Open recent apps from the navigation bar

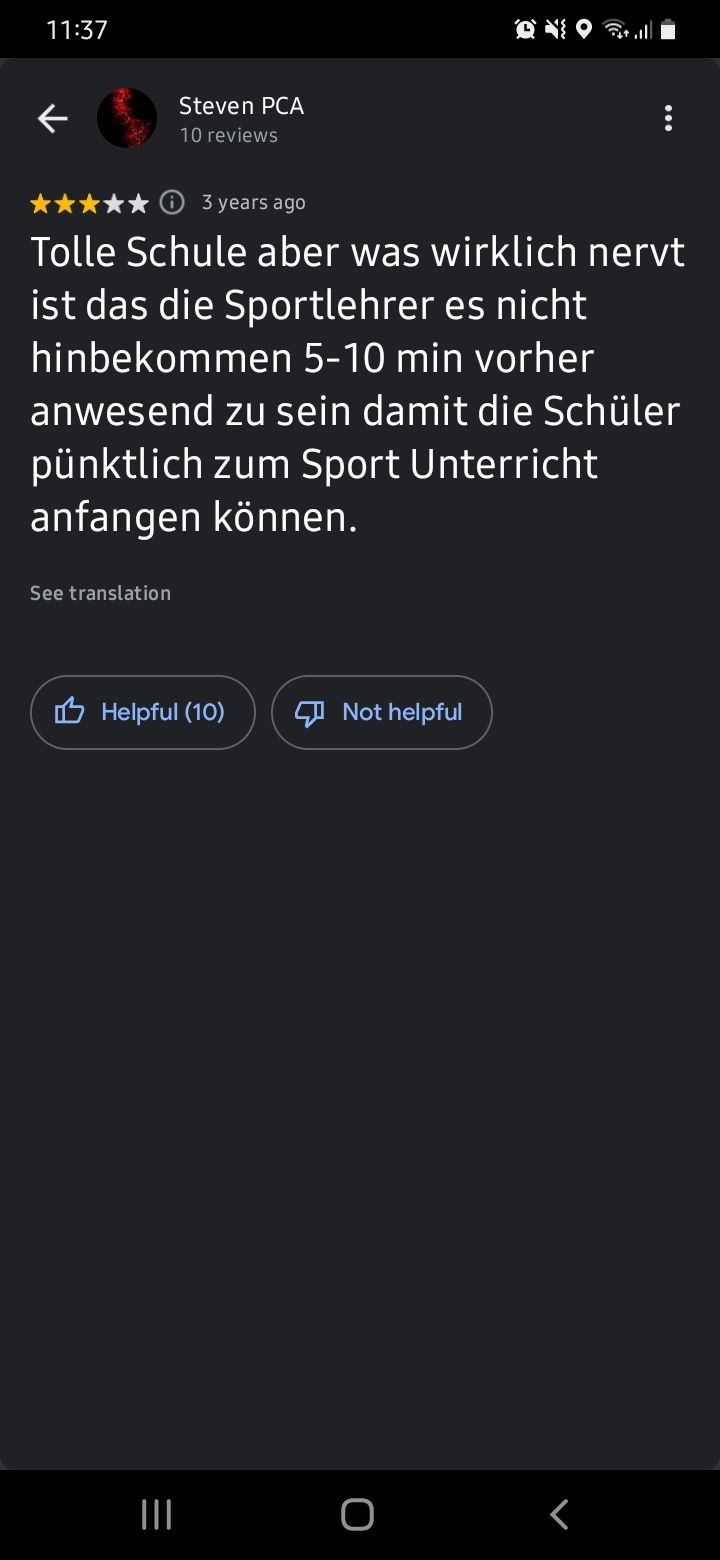[156, 1514]
